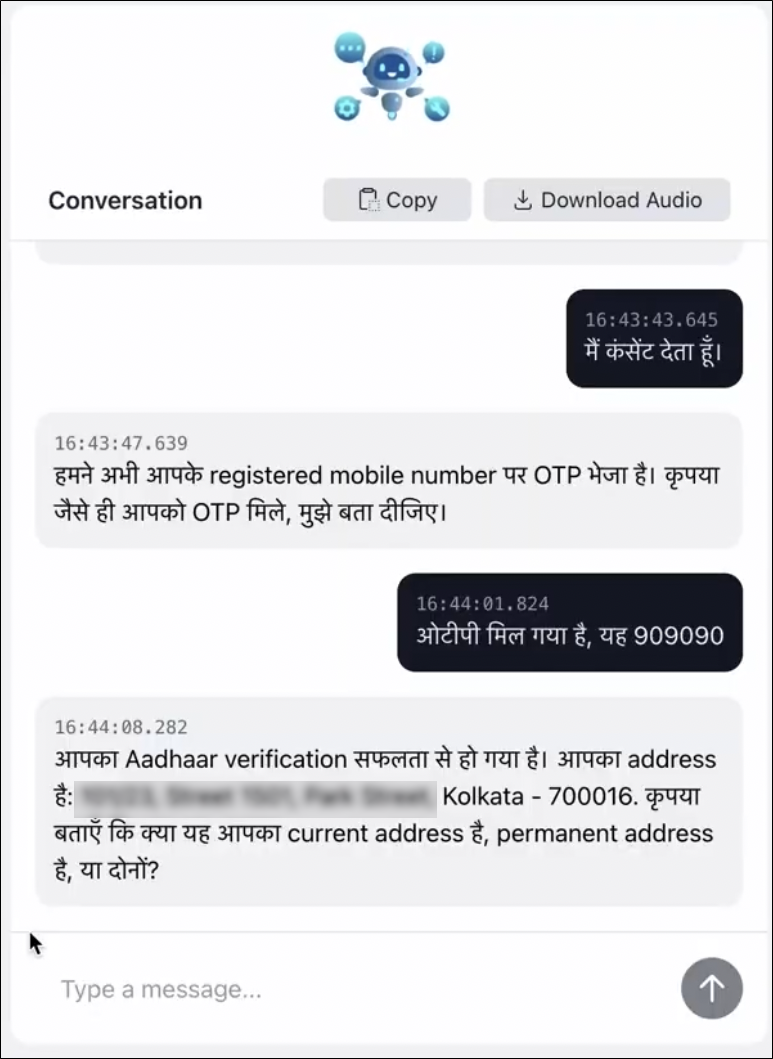Viewport: 773px width, 1059px height.
Task: Copy the conversation text
Action: tap(397, 200)
